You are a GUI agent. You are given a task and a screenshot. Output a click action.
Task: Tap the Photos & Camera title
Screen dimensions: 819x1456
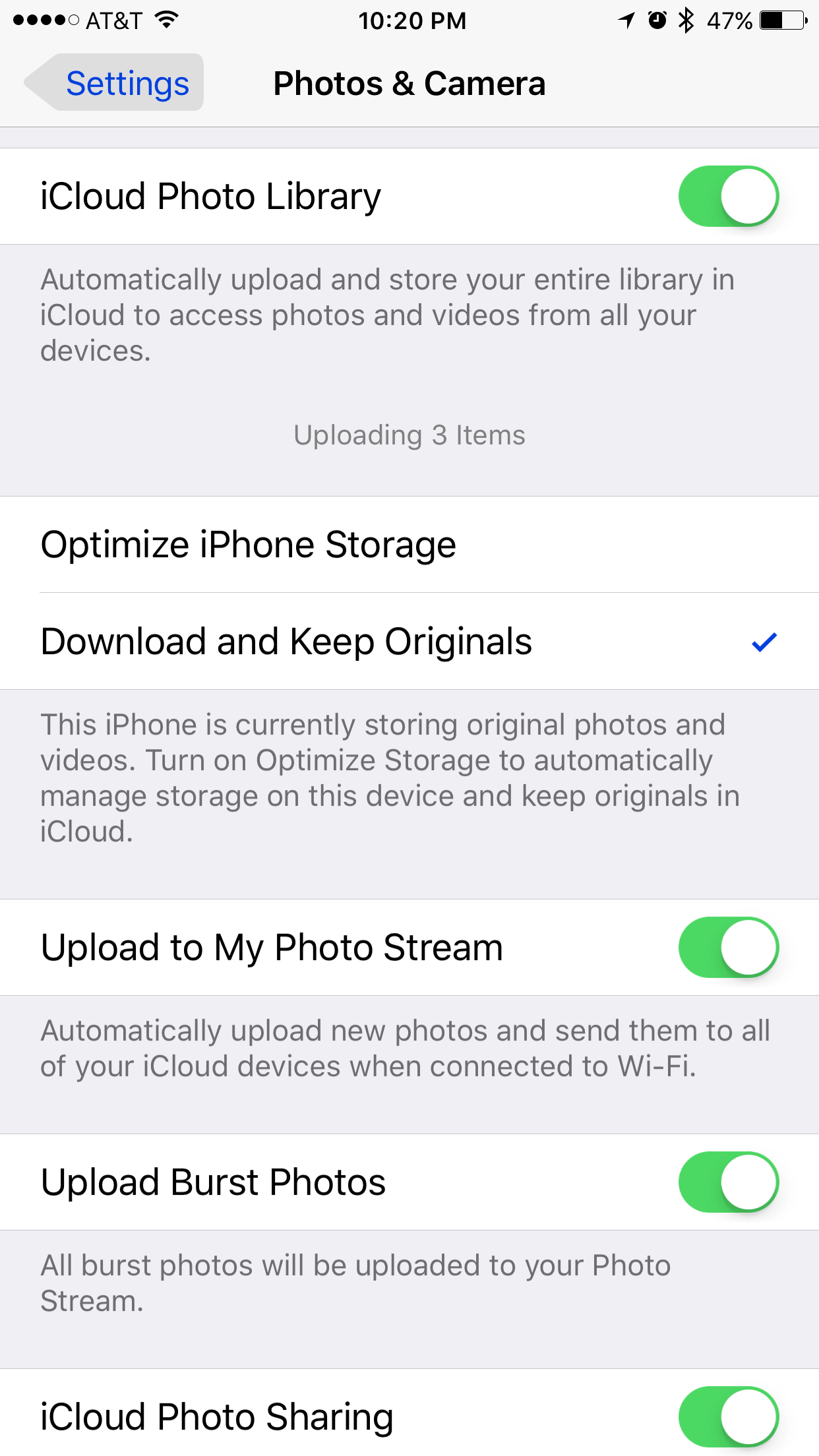coord(409,82)
